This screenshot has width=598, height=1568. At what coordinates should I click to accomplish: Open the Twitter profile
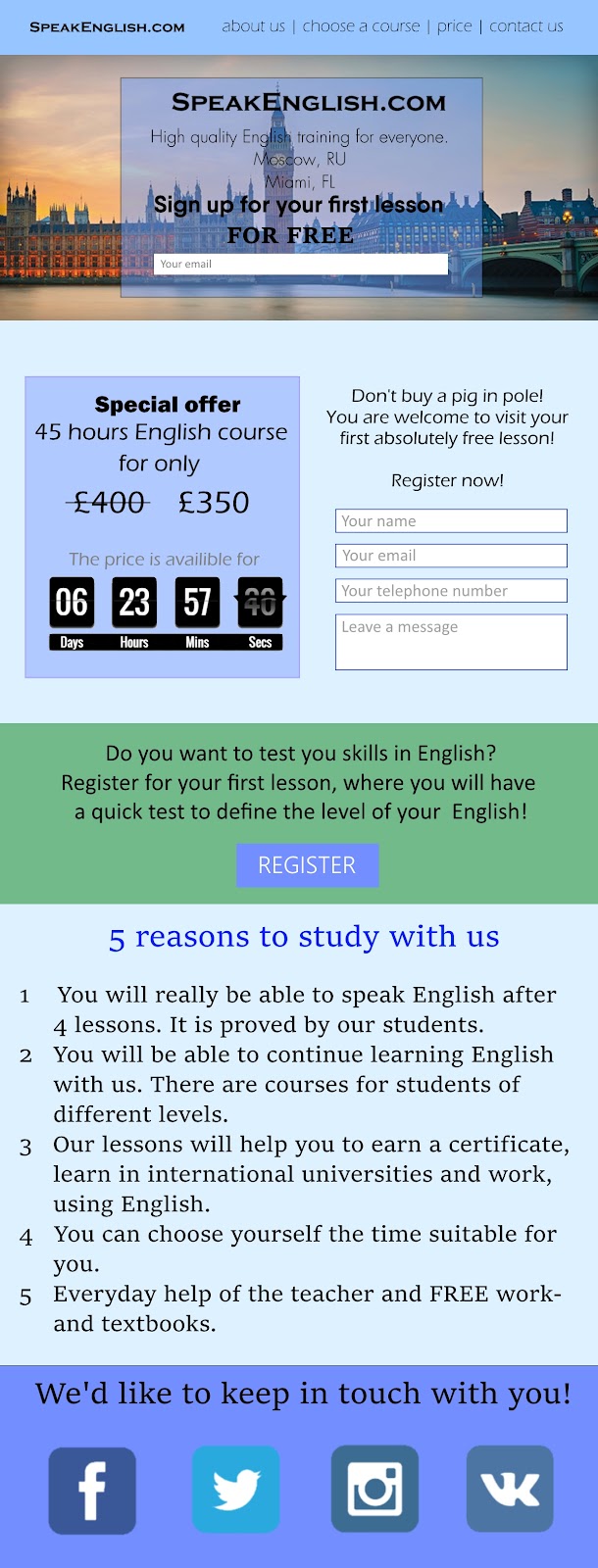[x=235, y=1490]
